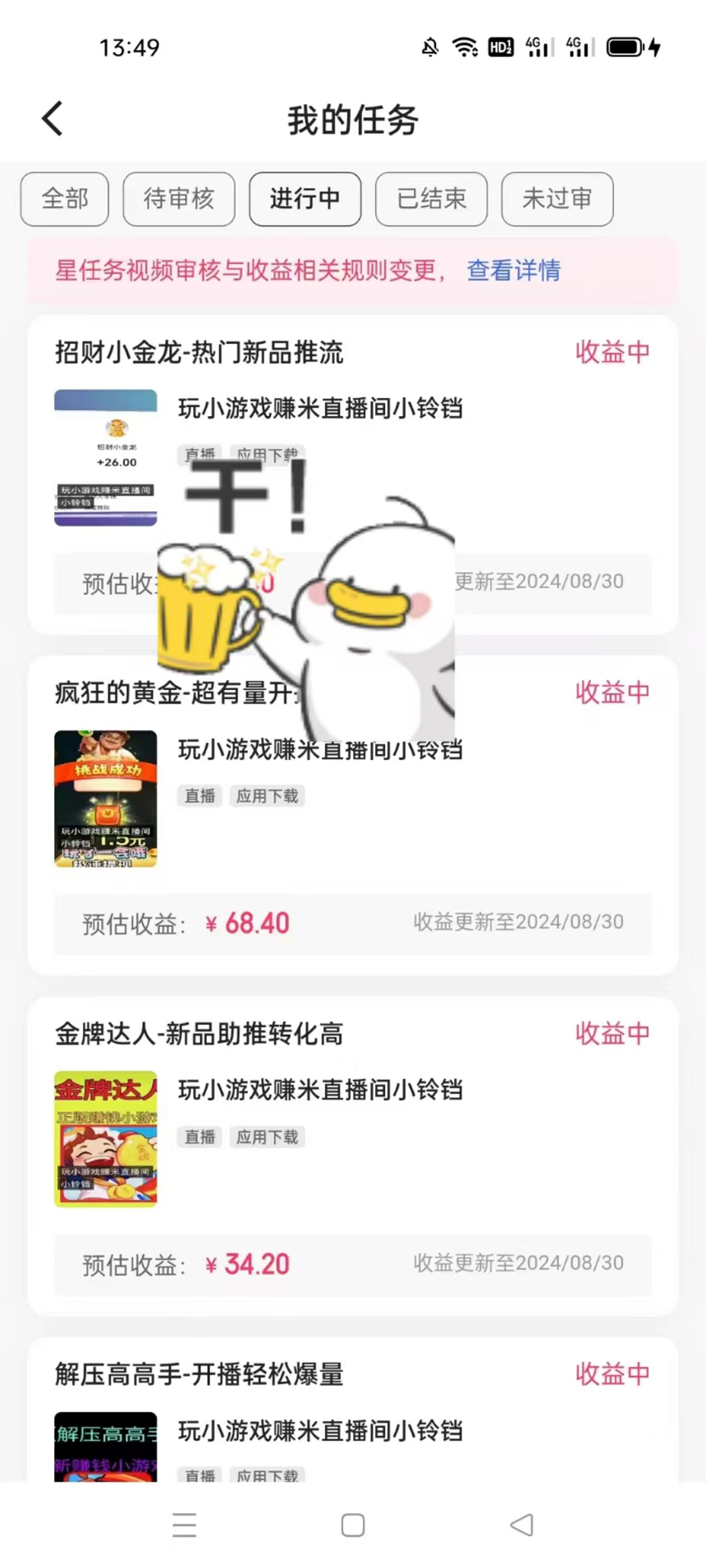This screenshot has width=706, height=1568.
Task: Open the 招财小金龙-热门新品推流 task card
Action: coord(199,353)
